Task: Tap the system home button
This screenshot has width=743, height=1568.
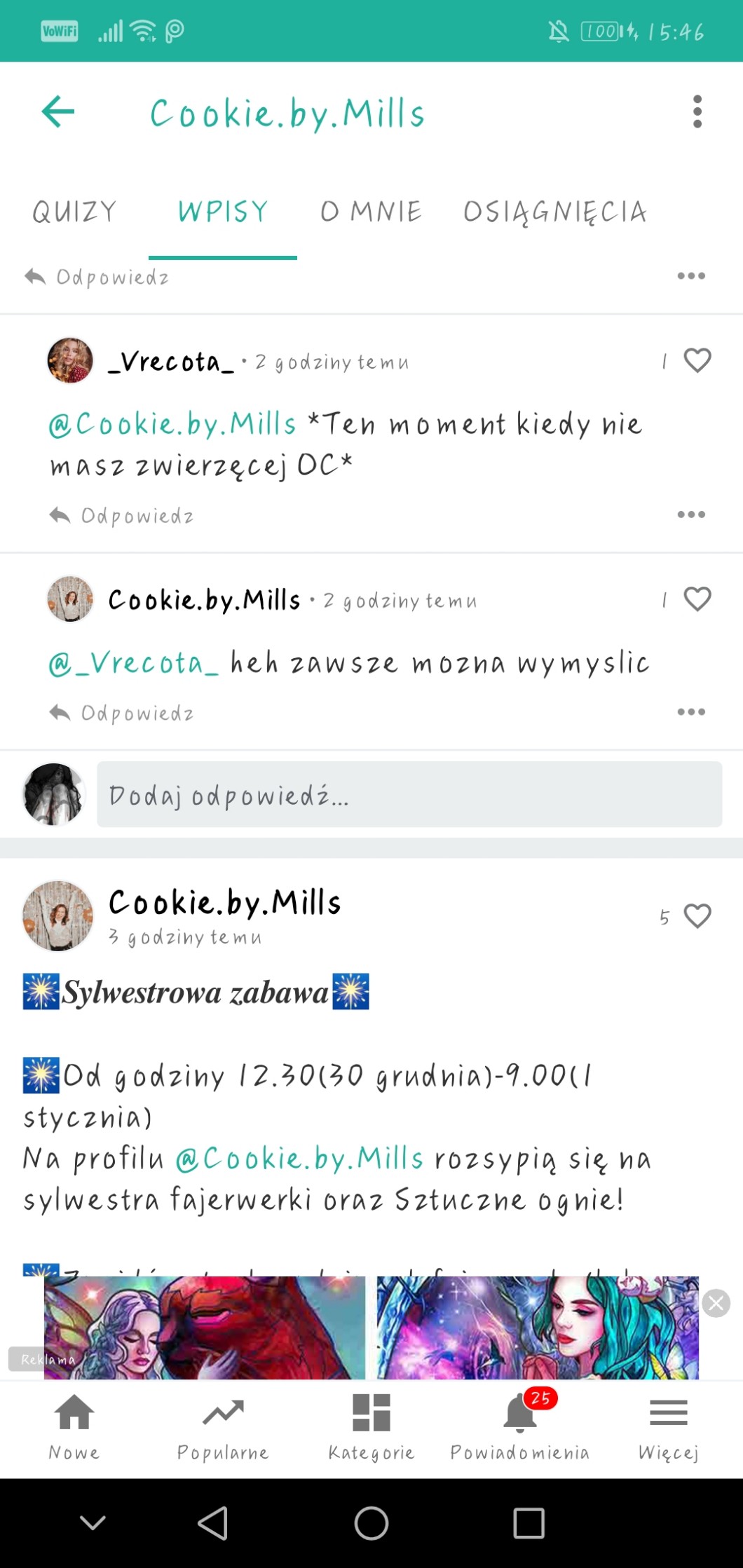Action: pyautogui.click(x=371, y=1523)
